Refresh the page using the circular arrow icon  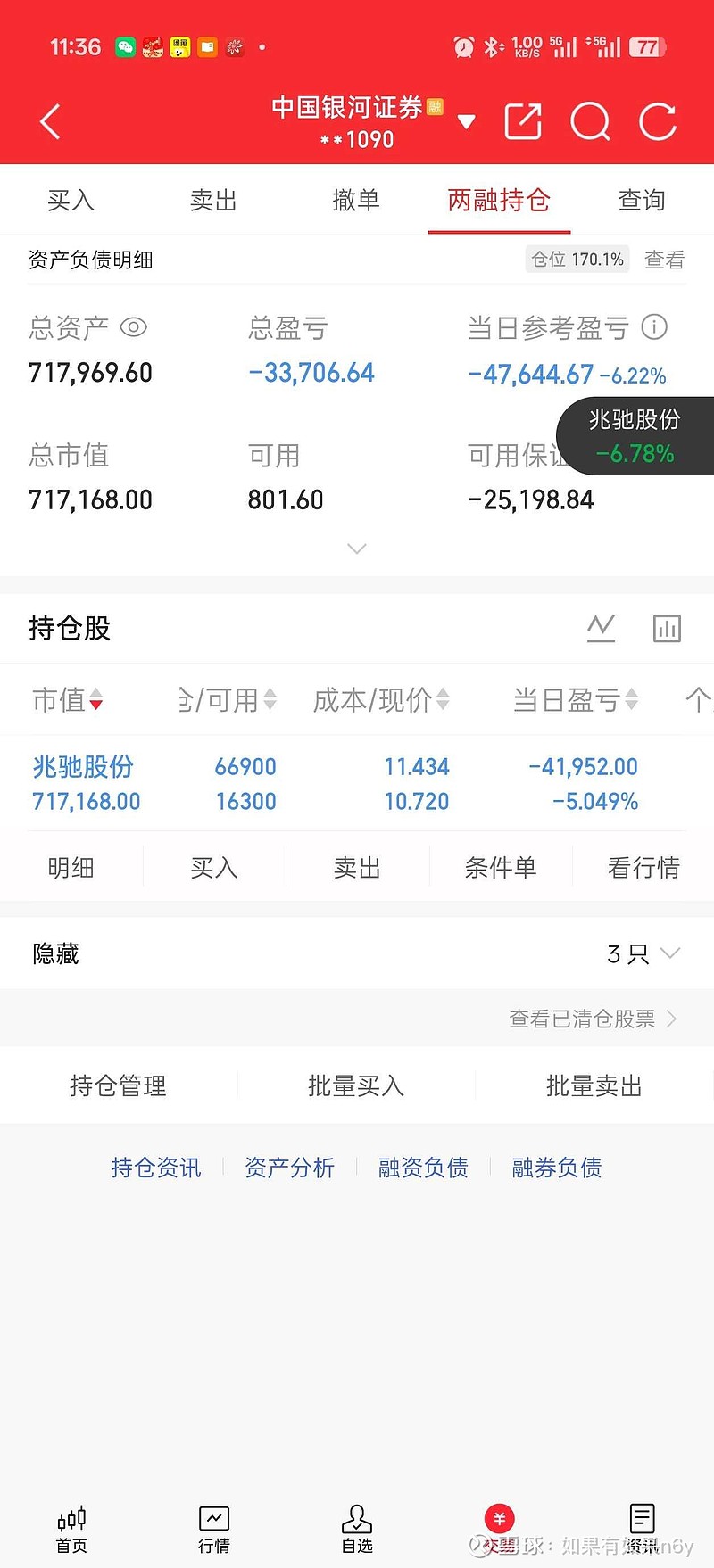(x=658, y=120)
